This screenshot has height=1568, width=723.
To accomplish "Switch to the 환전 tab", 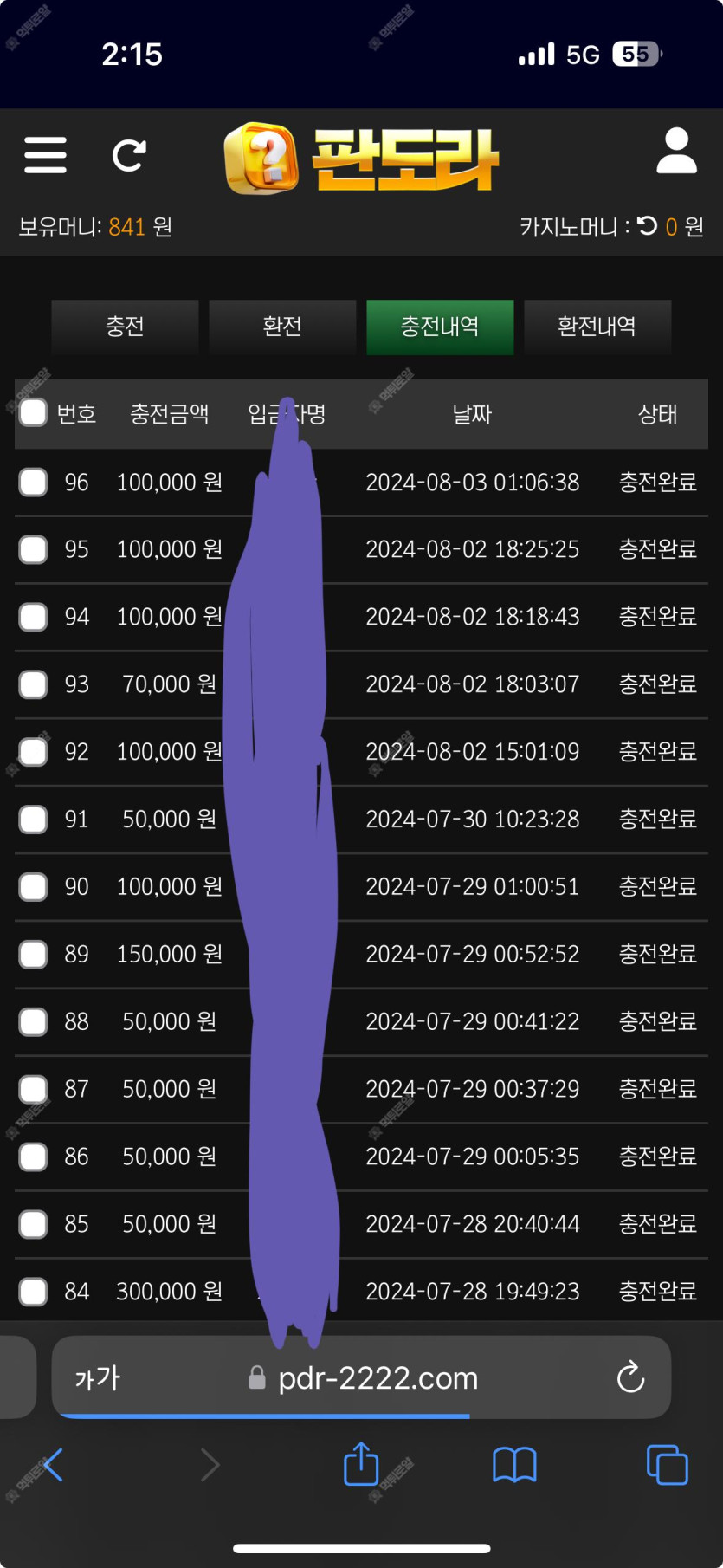I will 282,327.
